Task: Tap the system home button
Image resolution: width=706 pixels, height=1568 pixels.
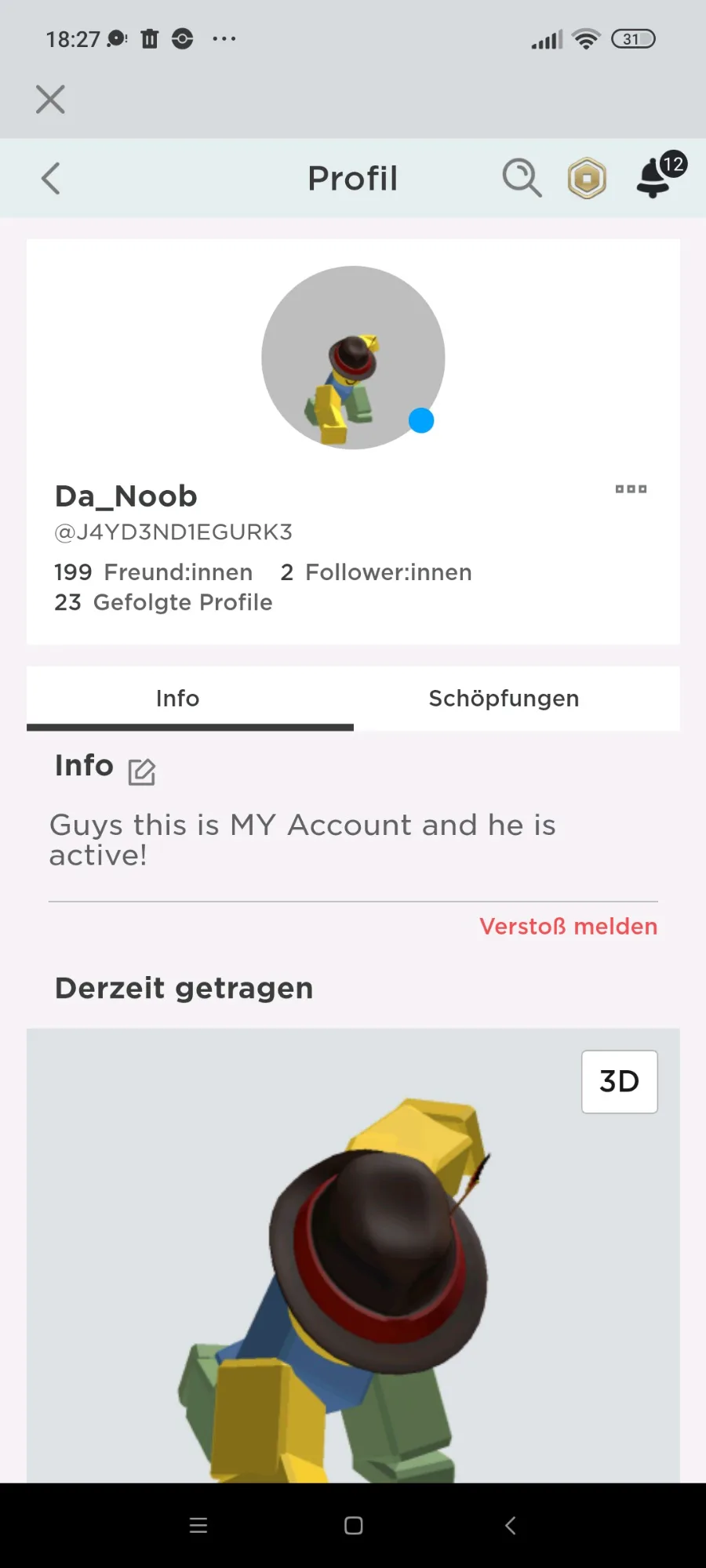Action: coord(353,1525)
